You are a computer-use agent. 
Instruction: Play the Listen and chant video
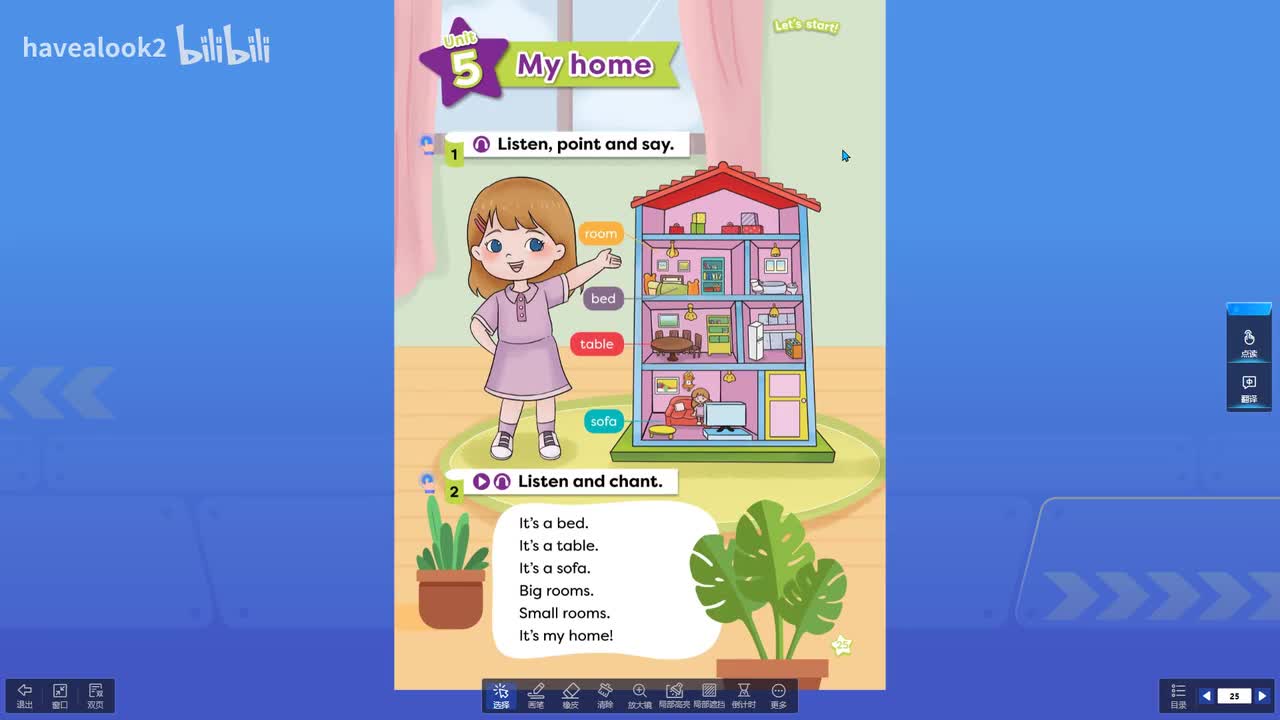481,482
